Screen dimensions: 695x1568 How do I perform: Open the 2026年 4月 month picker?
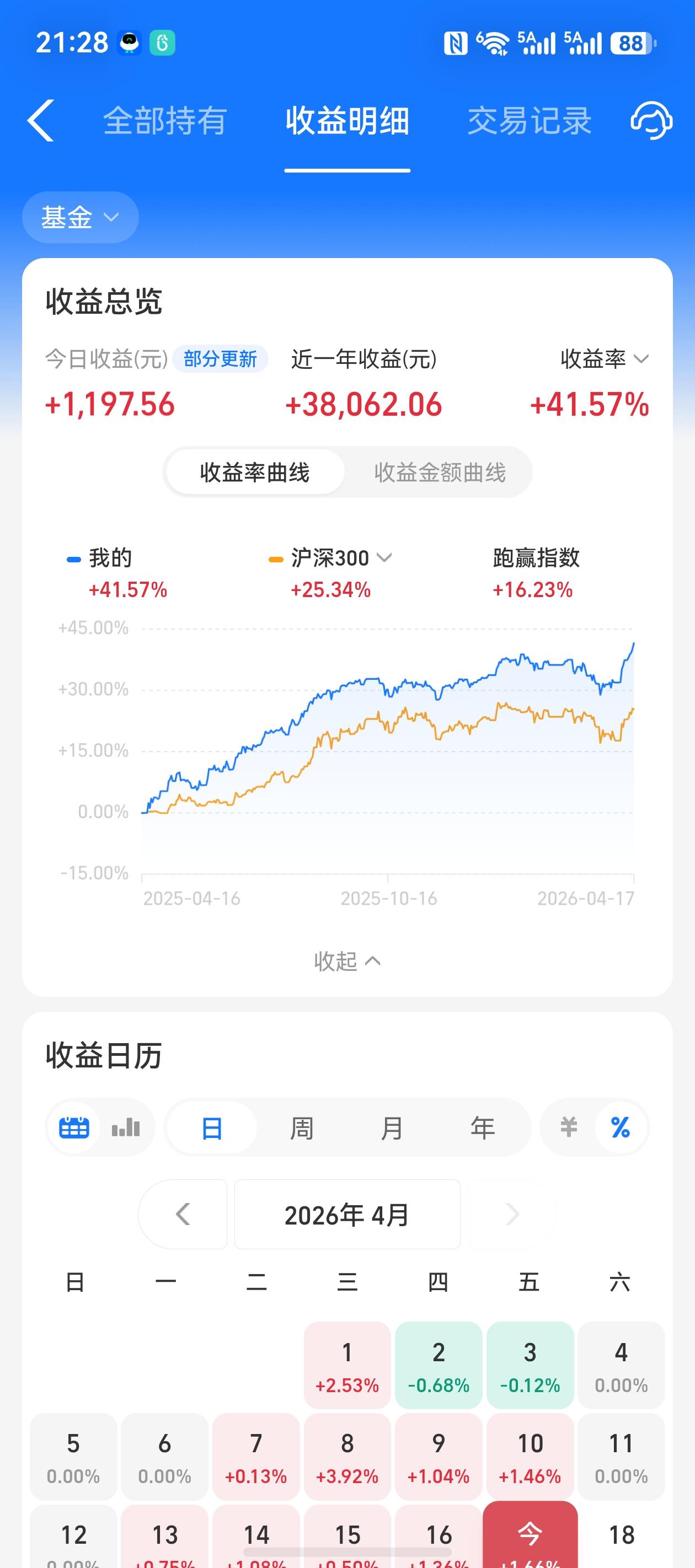[347, 1215]
